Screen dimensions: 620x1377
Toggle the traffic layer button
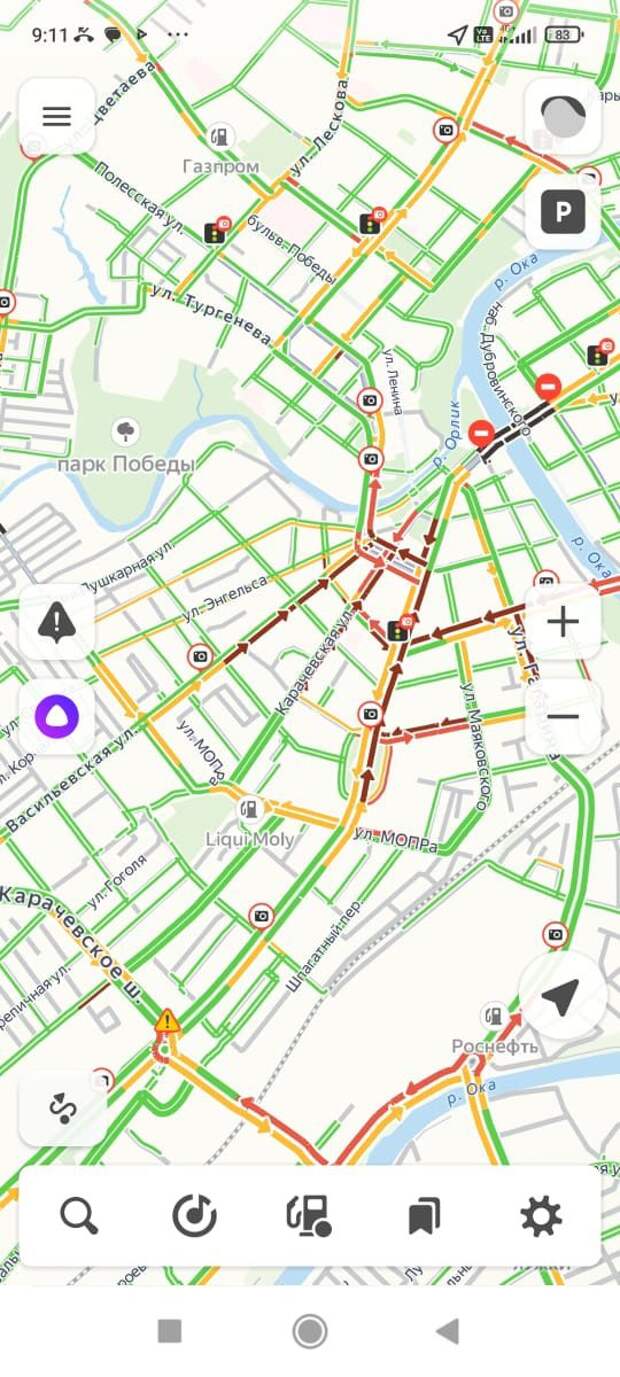coord(563,117)
